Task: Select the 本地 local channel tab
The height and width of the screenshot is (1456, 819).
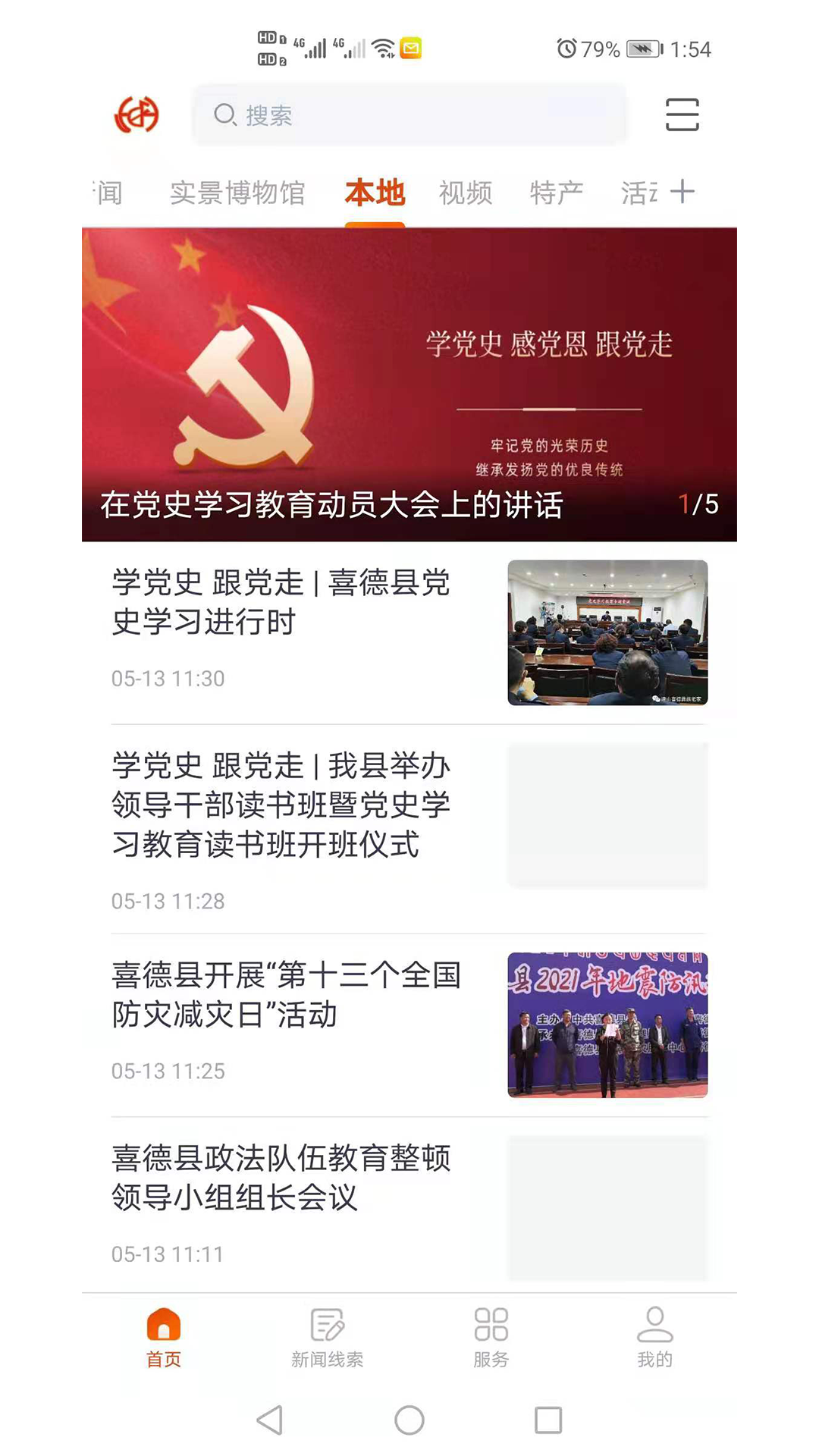Action: pyautogui.click(x=375, y=193)
